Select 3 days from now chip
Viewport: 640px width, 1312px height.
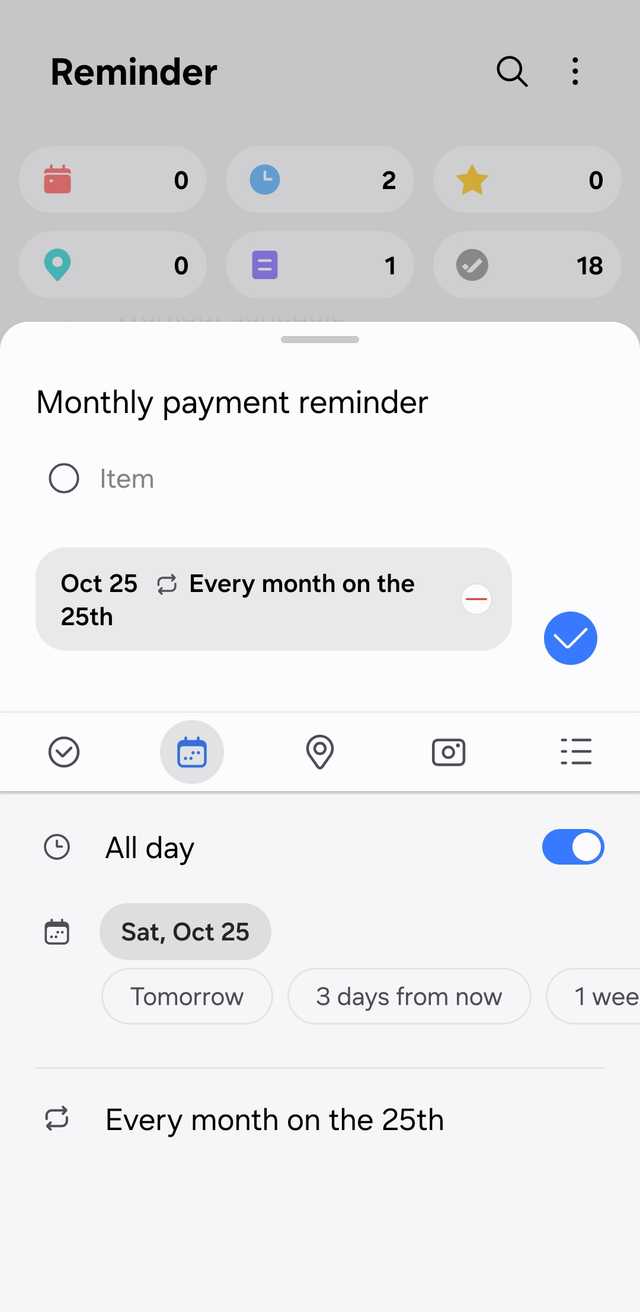coord(409,996)
